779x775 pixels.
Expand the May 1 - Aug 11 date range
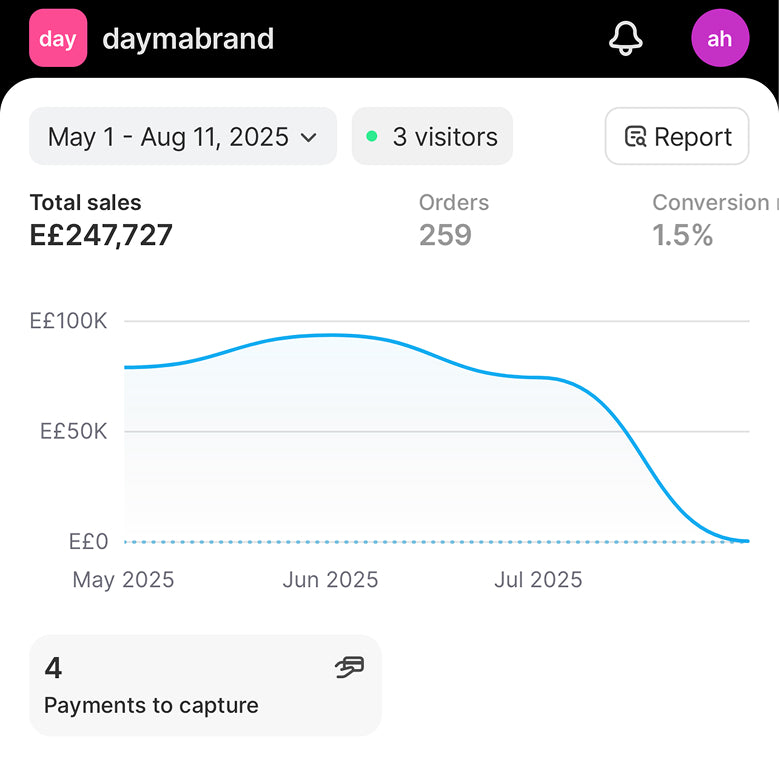[183, 136]
